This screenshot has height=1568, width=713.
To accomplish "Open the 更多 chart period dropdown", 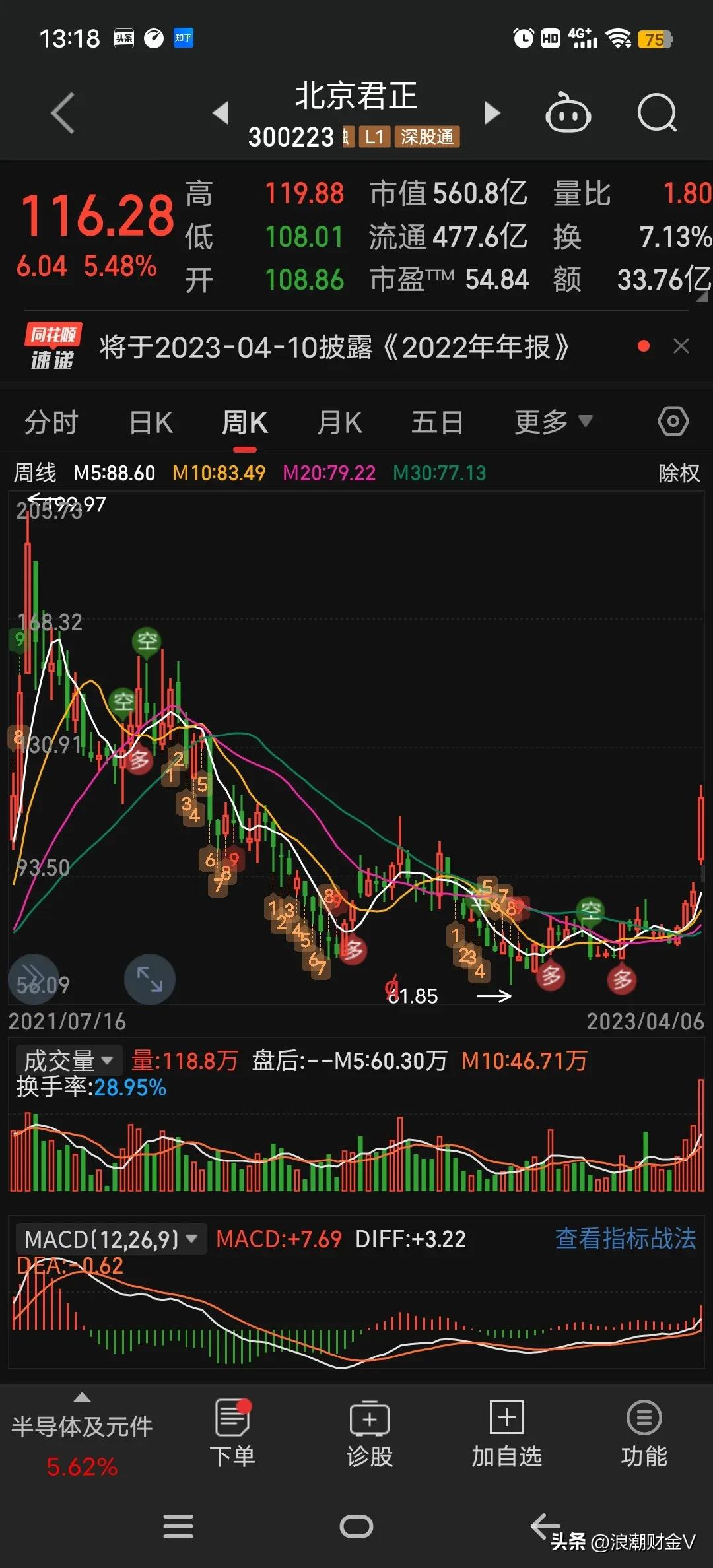I will click(553, 422).
